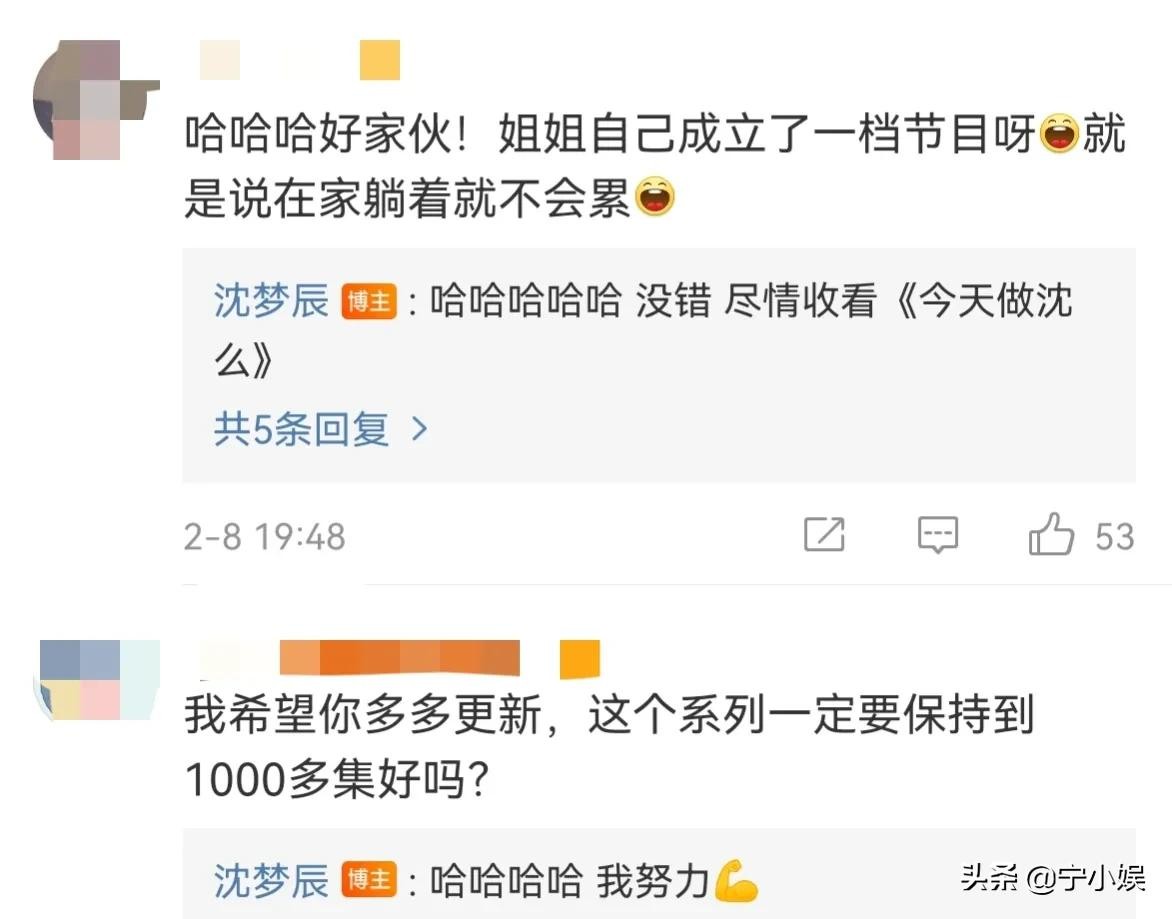The image size is (1172, 919).
Task: Open 沈梦辰's profile from 我努力 reply
Action: tap(271, 881)
